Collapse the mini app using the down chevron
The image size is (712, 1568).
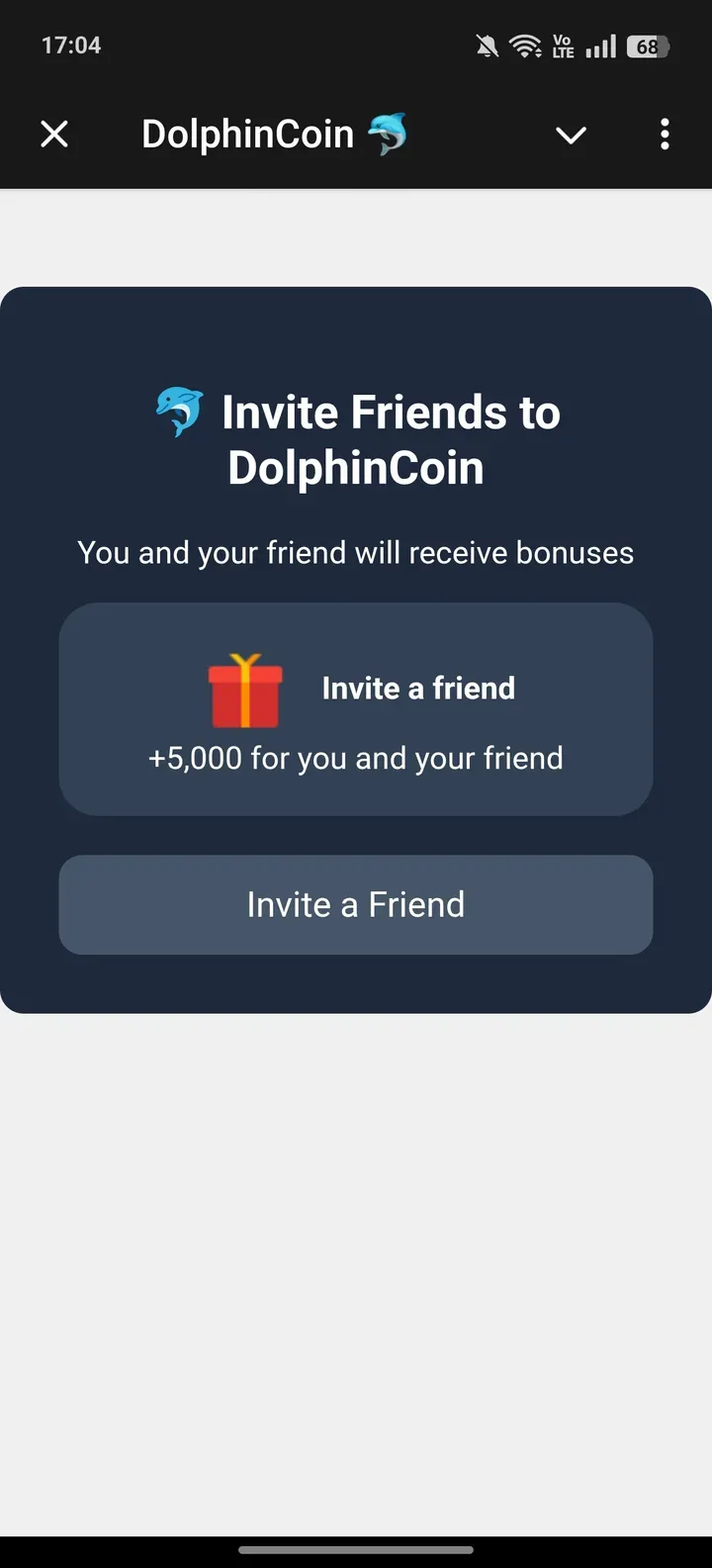click(571, 136)
